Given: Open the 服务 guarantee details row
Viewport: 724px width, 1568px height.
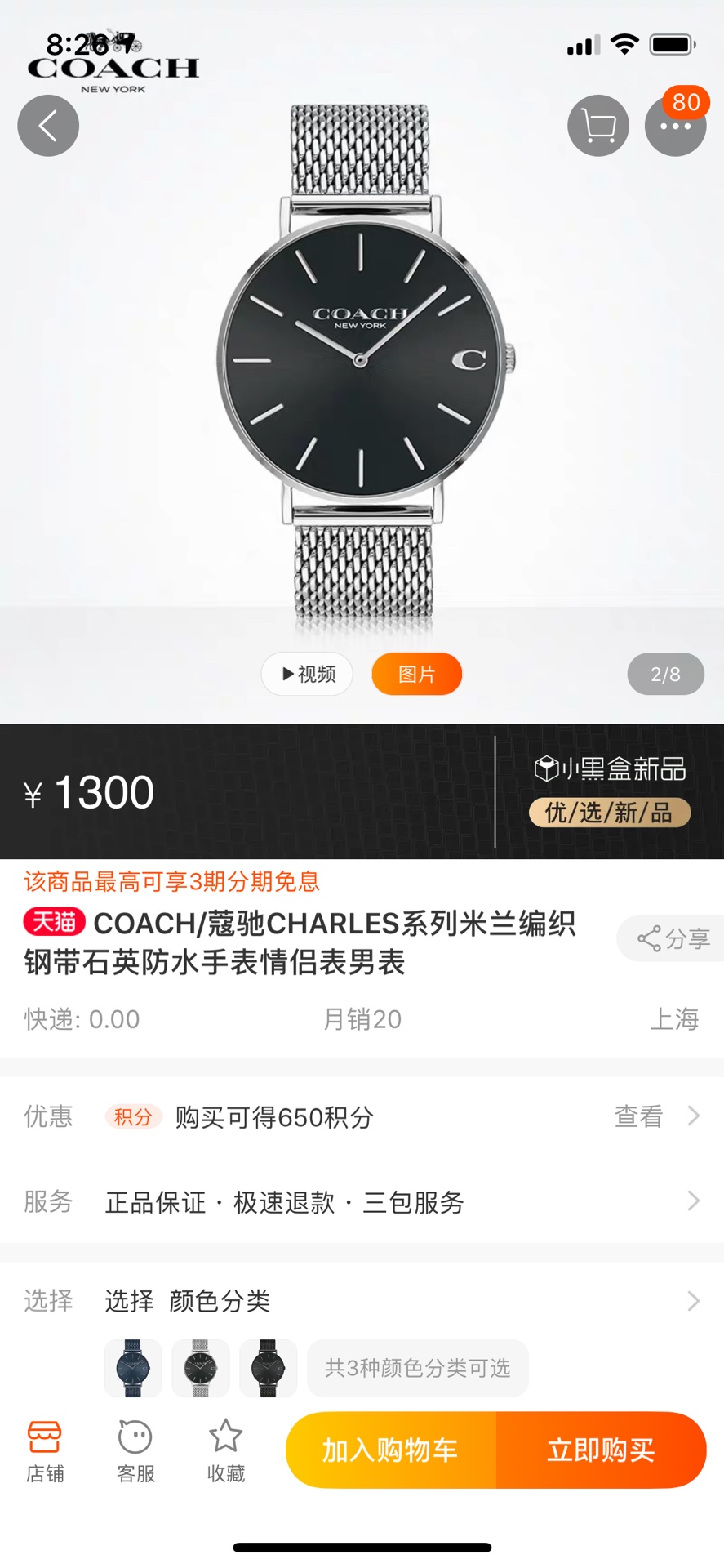Looking at the screenshot, I should tap(362, 1201).
